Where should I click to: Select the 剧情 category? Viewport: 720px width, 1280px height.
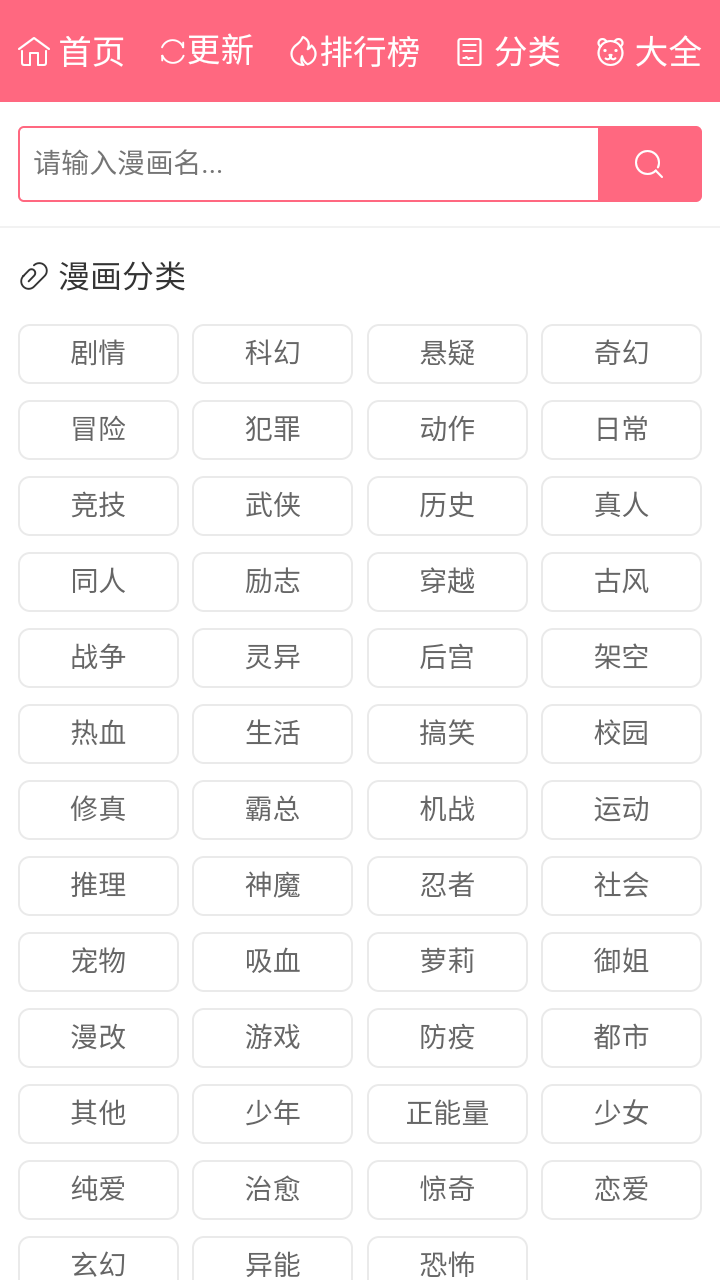[98, 354]
